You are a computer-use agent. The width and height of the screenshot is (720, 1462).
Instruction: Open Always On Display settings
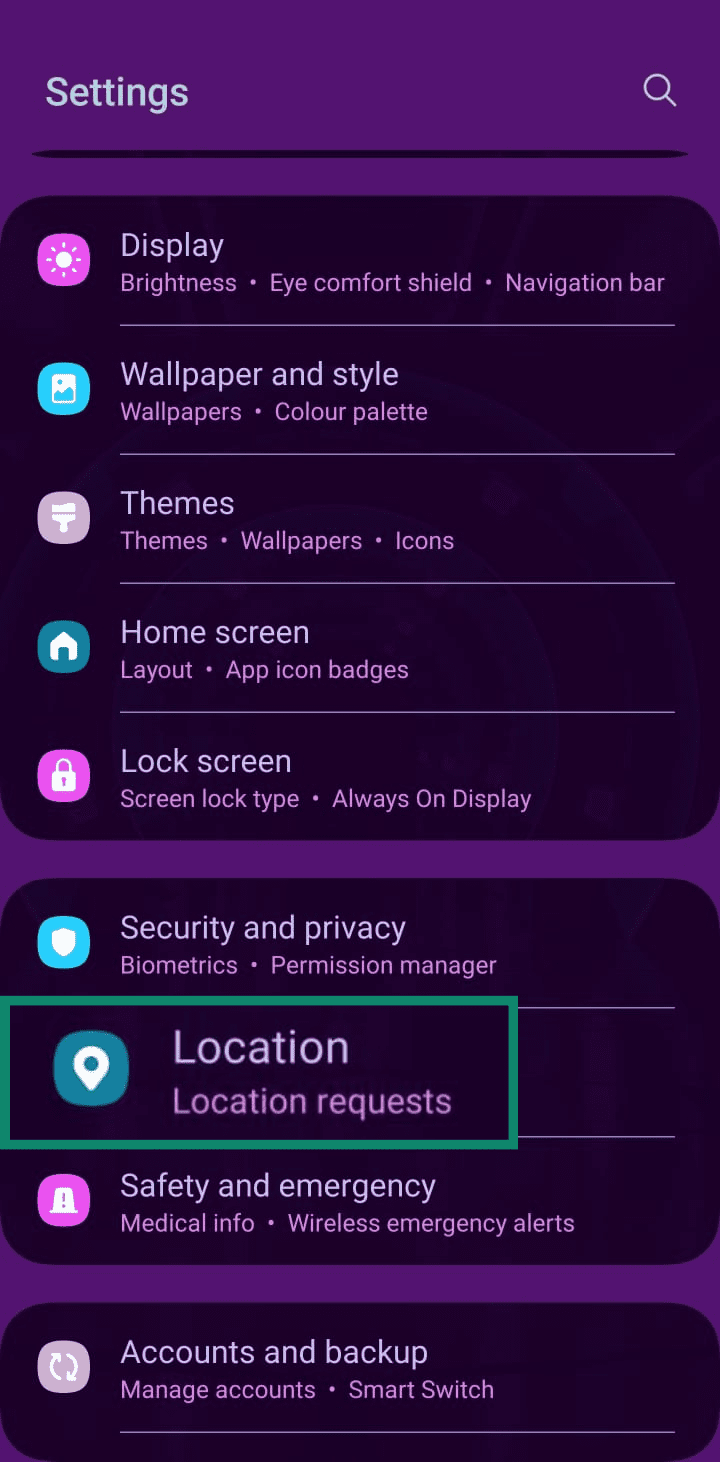click(x=432, y=798)
